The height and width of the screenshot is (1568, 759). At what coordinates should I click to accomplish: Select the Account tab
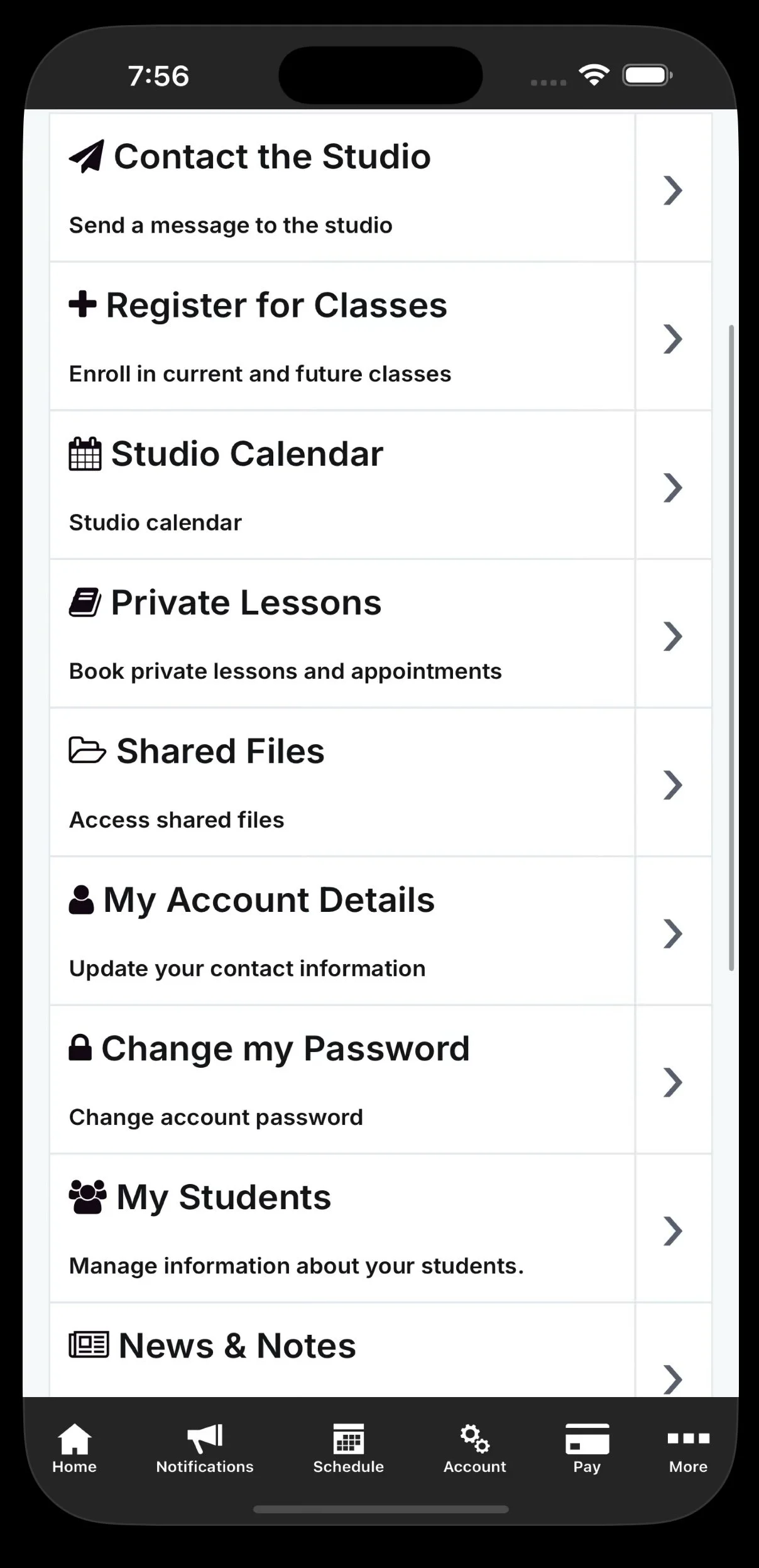pos(475,1449)
